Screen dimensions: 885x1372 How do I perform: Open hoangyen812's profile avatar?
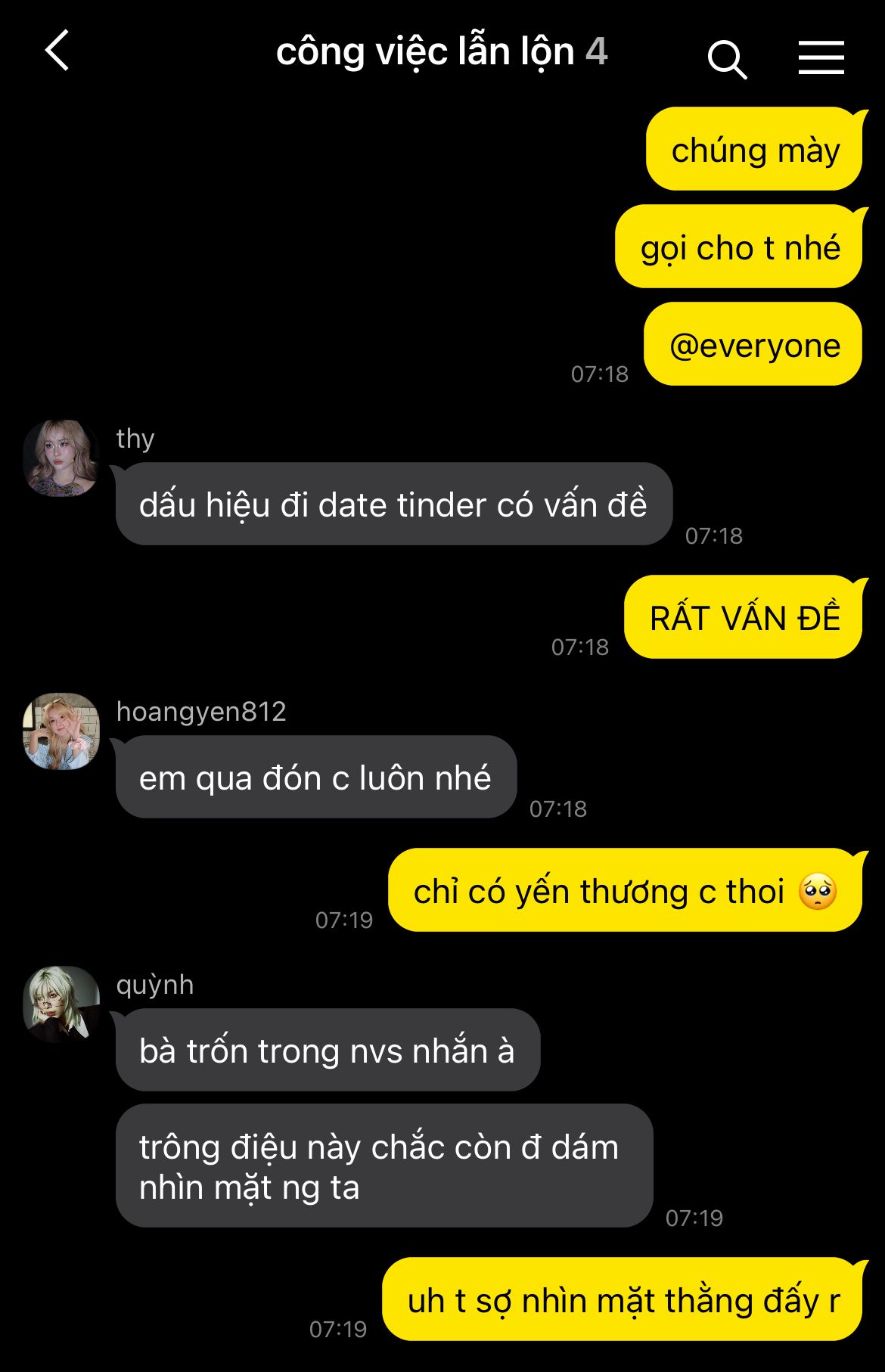[x=61, y=731]
